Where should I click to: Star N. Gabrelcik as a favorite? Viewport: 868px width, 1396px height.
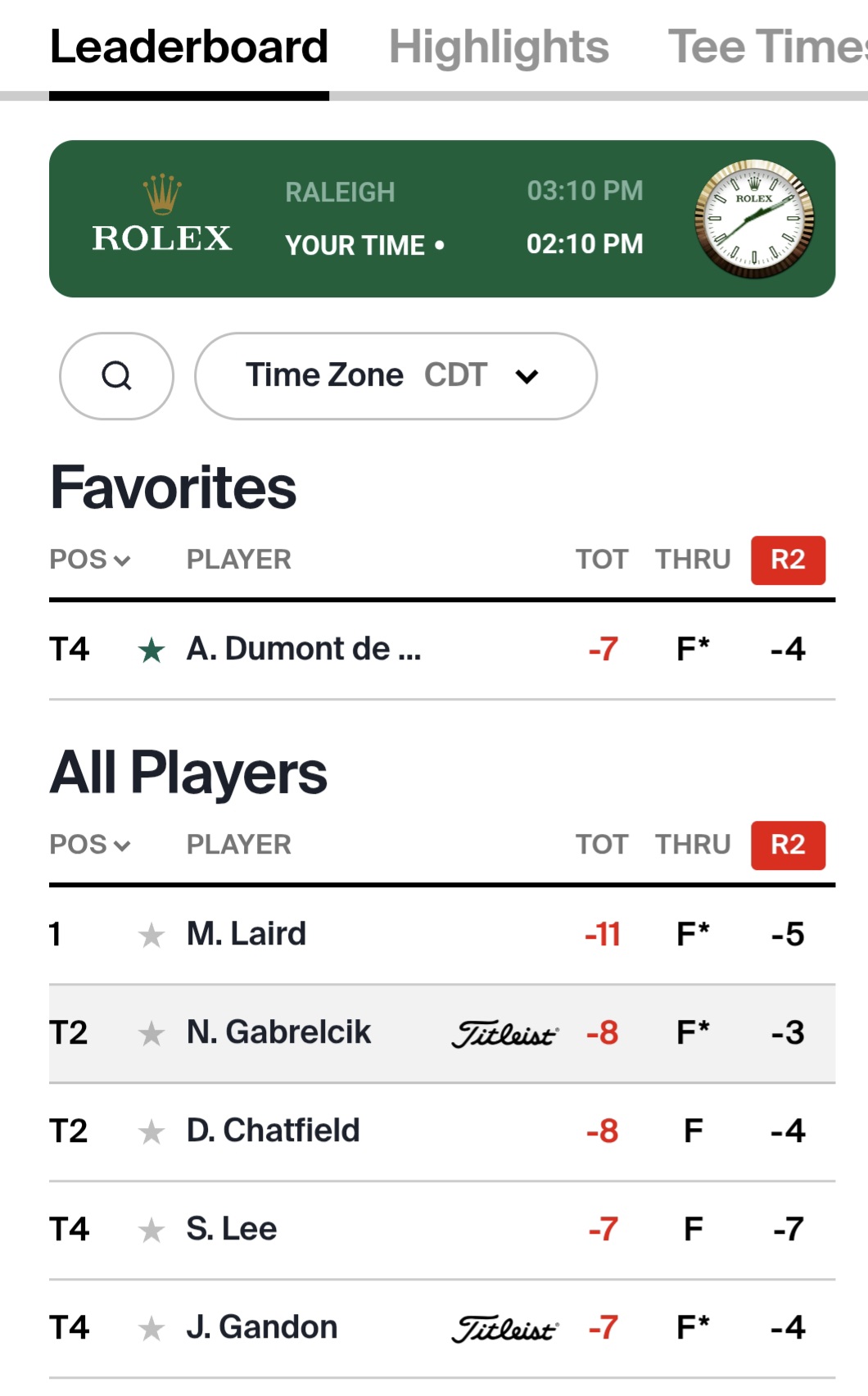tap(151, 1034)
